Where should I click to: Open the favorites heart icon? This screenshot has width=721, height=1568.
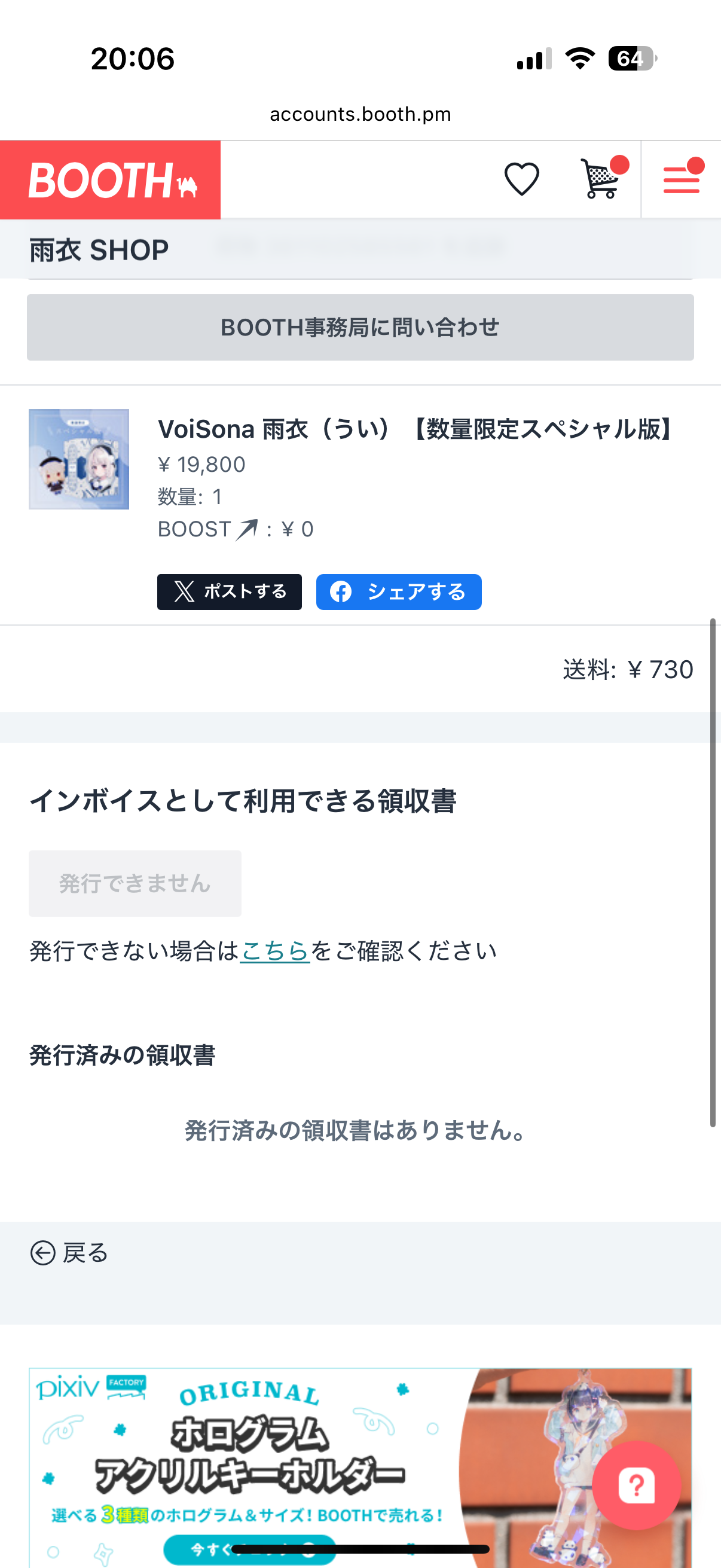pyautogui.click(x=521, y=179)
